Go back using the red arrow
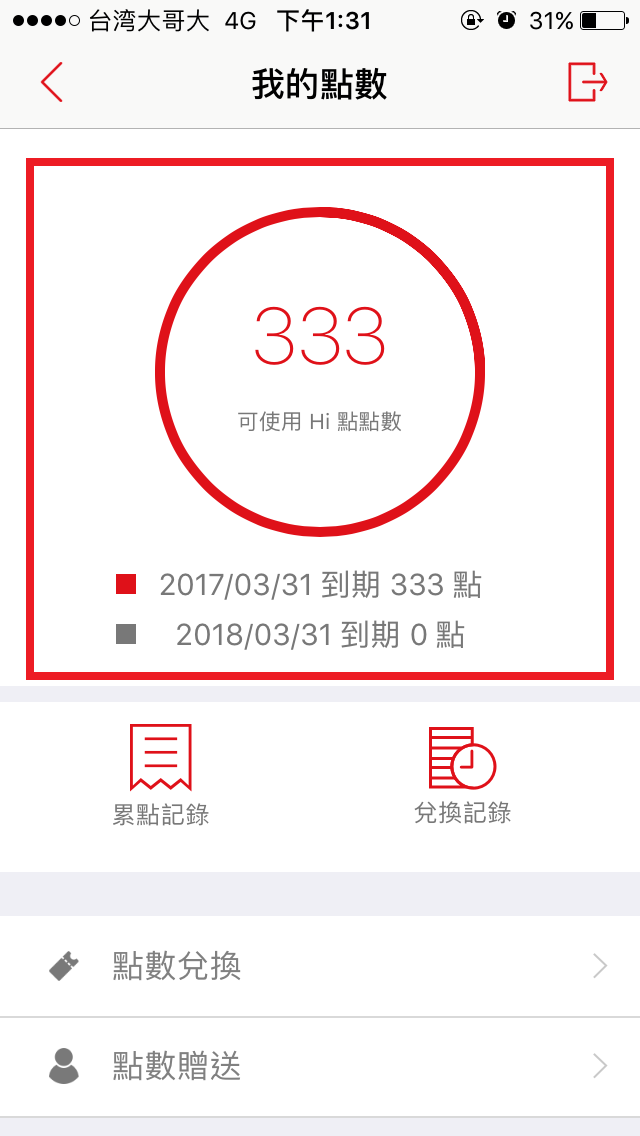This screenshot has height=1136, width=640. [51, 82]
